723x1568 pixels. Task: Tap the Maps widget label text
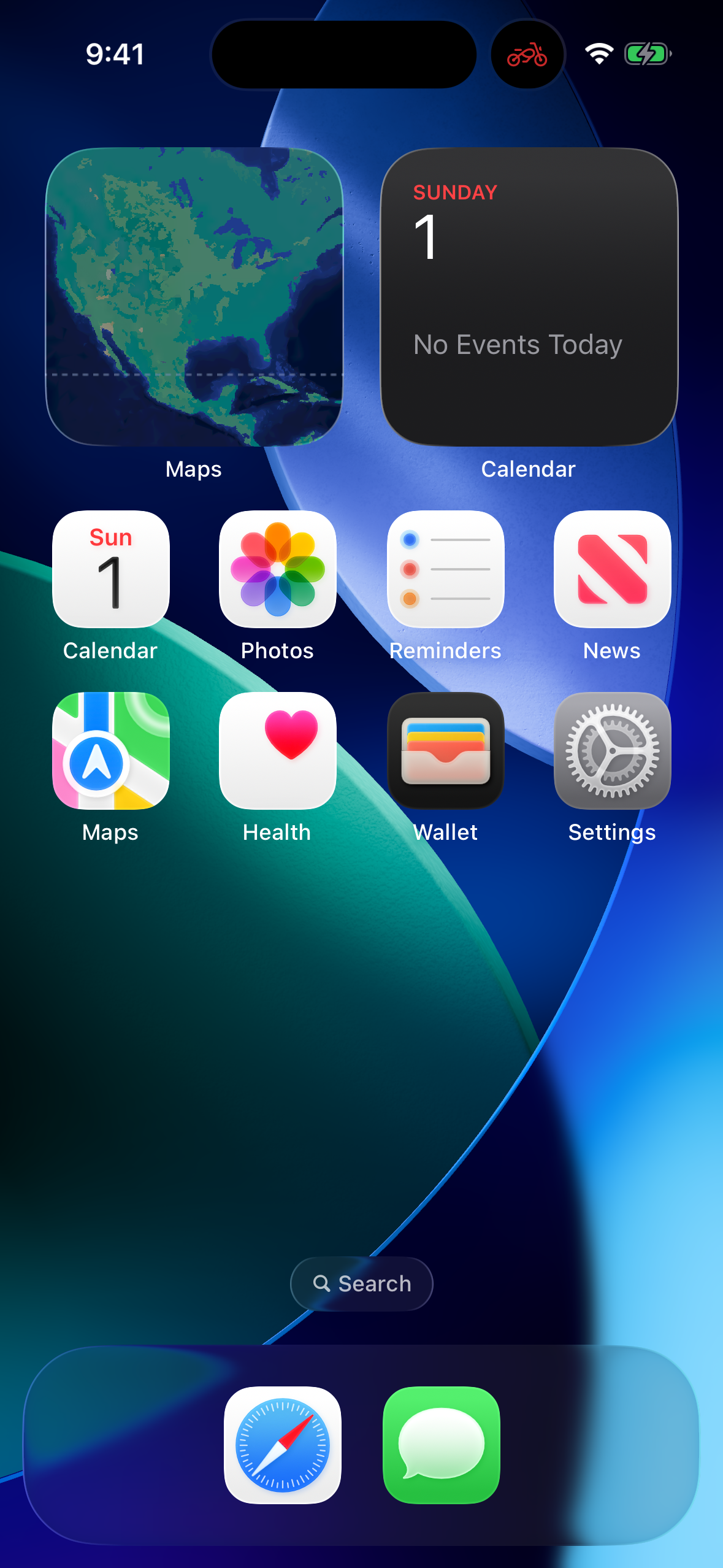194,469
